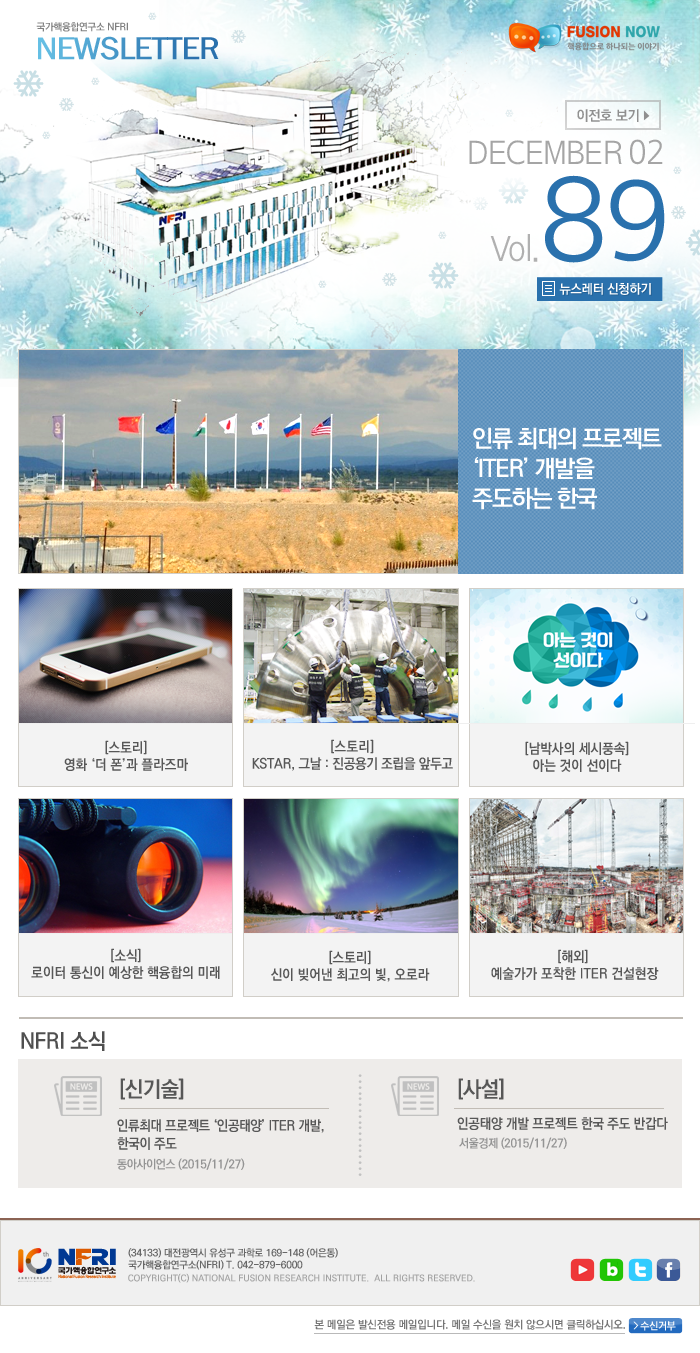Screen dimensions: 700x1353
Task: Open the 오로라 story card
Action: click(x=351, y=896)
